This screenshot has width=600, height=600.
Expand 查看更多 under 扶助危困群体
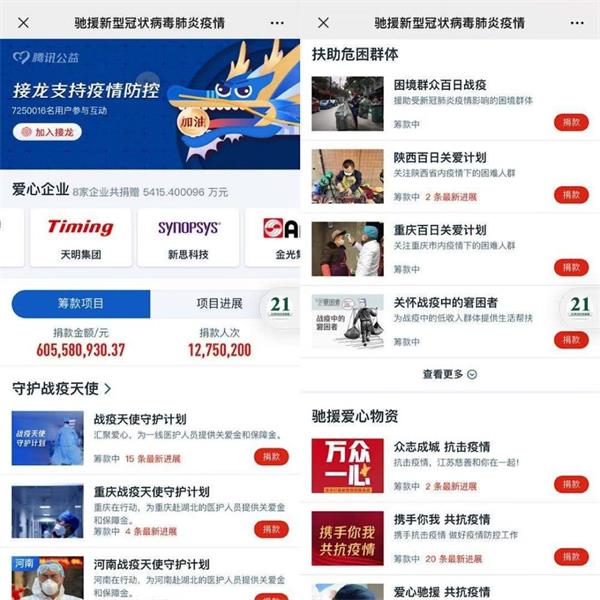449,374
